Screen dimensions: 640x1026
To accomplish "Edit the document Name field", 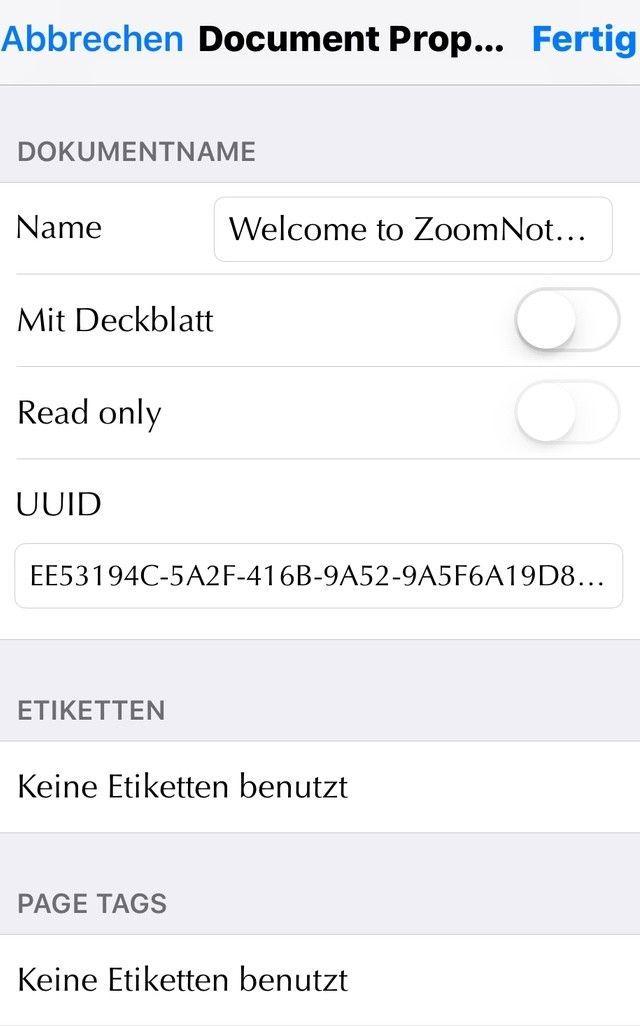I will pyautogui.click(x=412, y=229).
